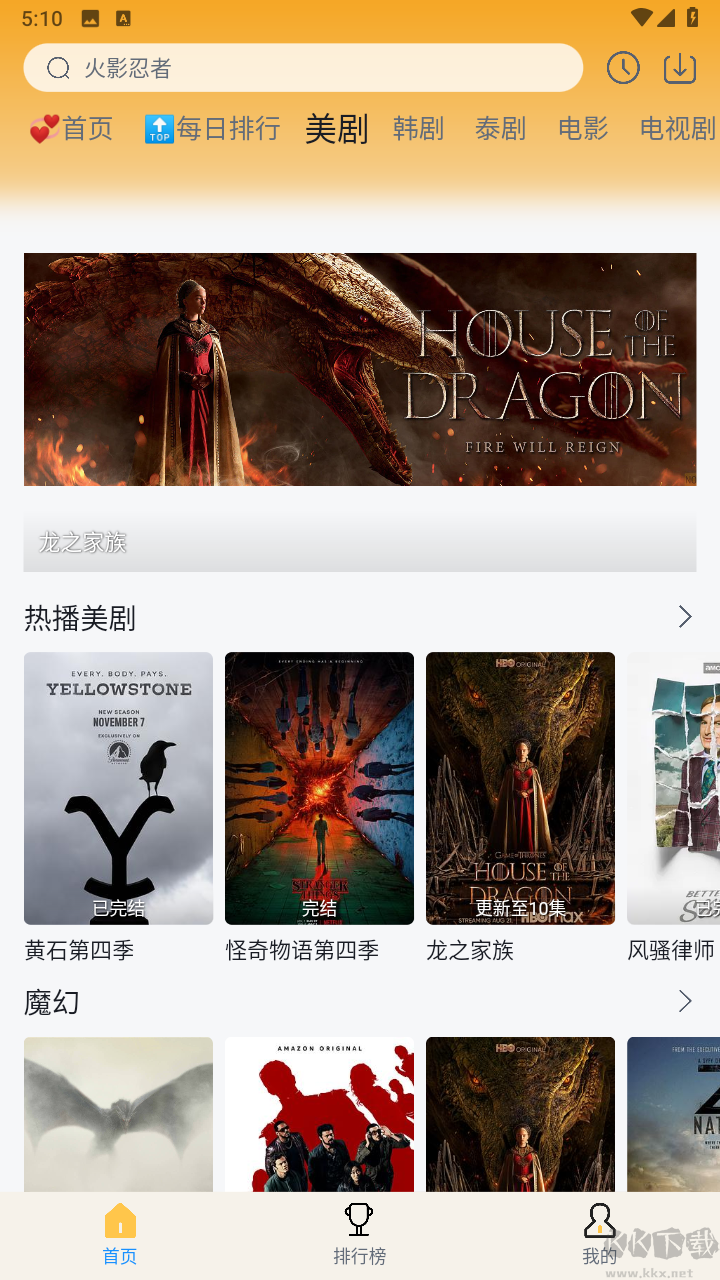720x1280 pixels.
Task: Select the 电影 category tab
Action: click(x=583, y=130)
